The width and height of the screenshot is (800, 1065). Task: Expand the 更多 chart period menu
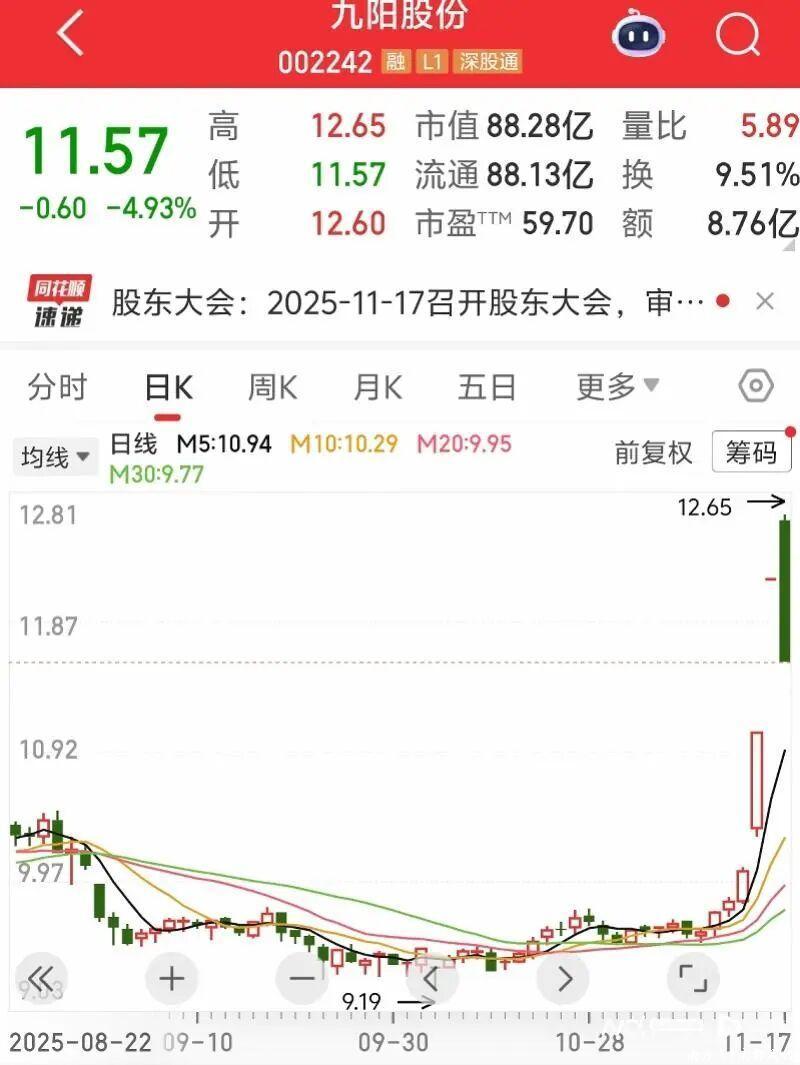click(617, 386)
